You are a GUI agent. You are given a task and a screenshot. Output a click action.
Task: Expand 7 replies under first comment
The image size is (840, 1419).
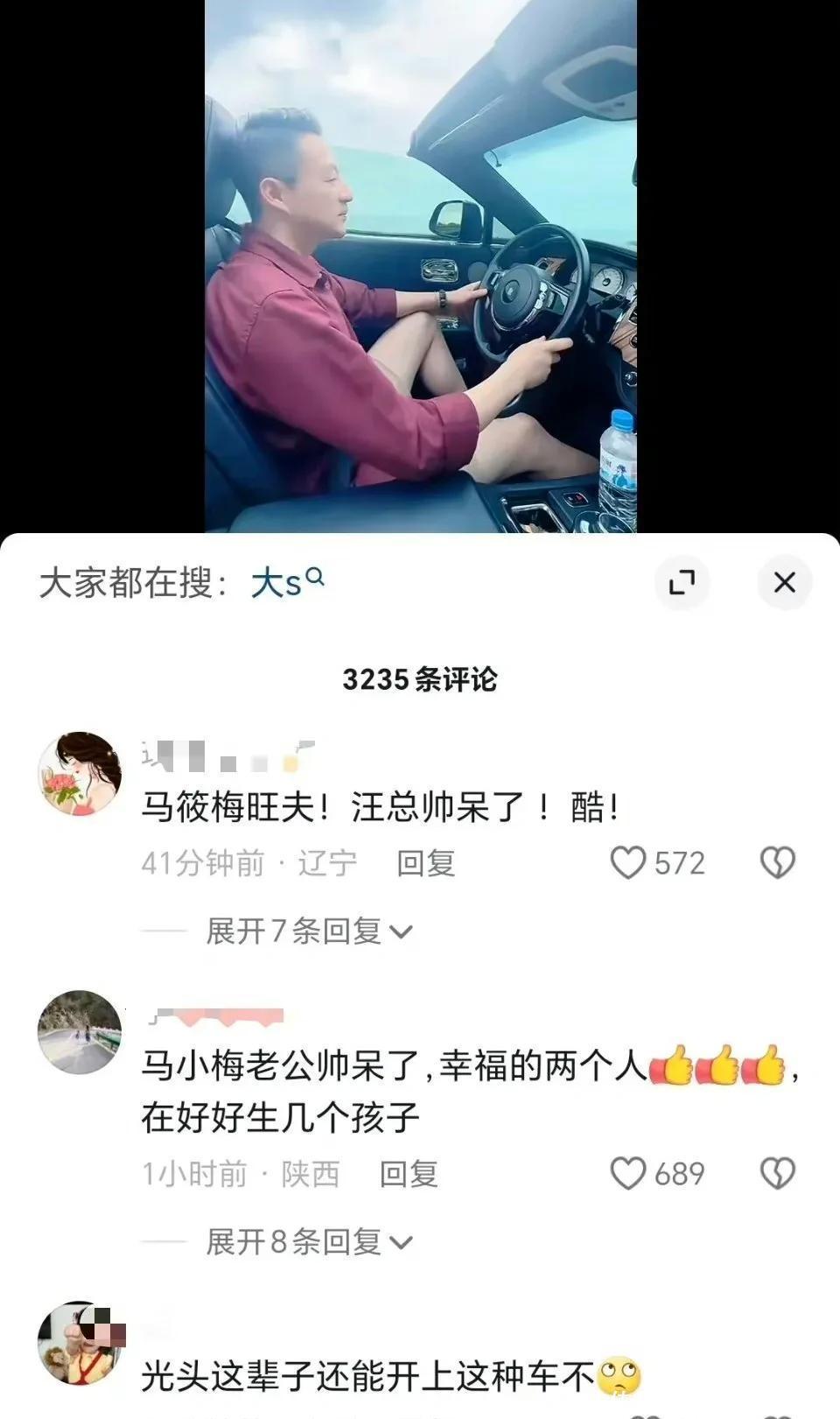pyautogui.click(x=308, y=931)
